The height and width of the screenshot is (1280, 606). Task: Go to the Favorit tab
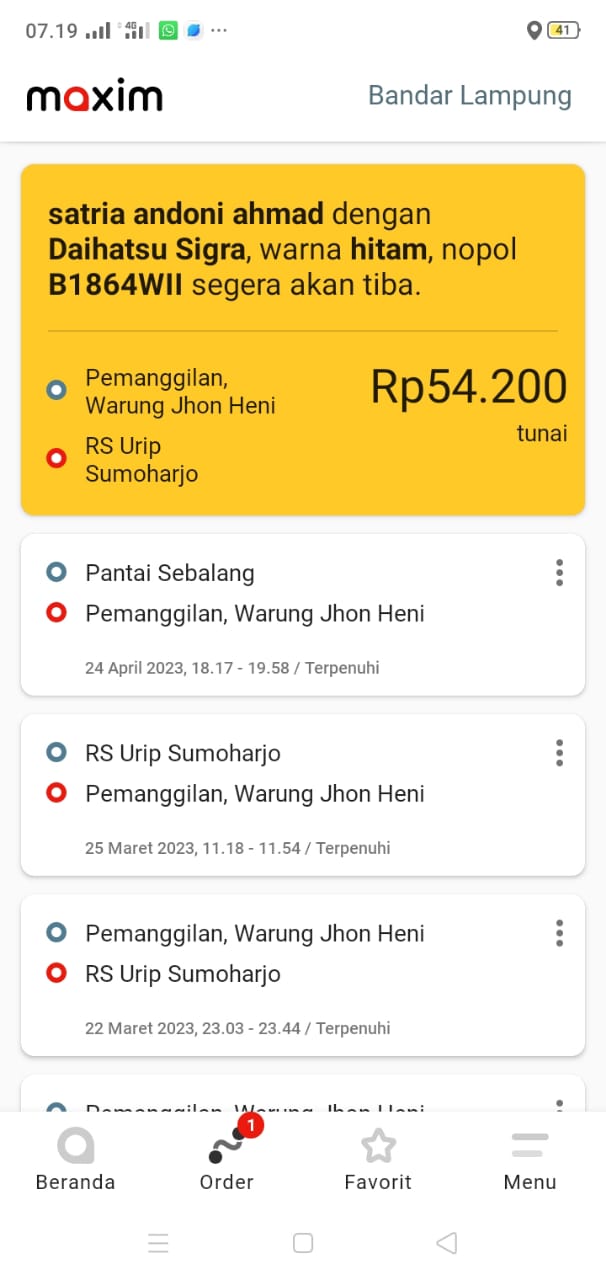378,1160
